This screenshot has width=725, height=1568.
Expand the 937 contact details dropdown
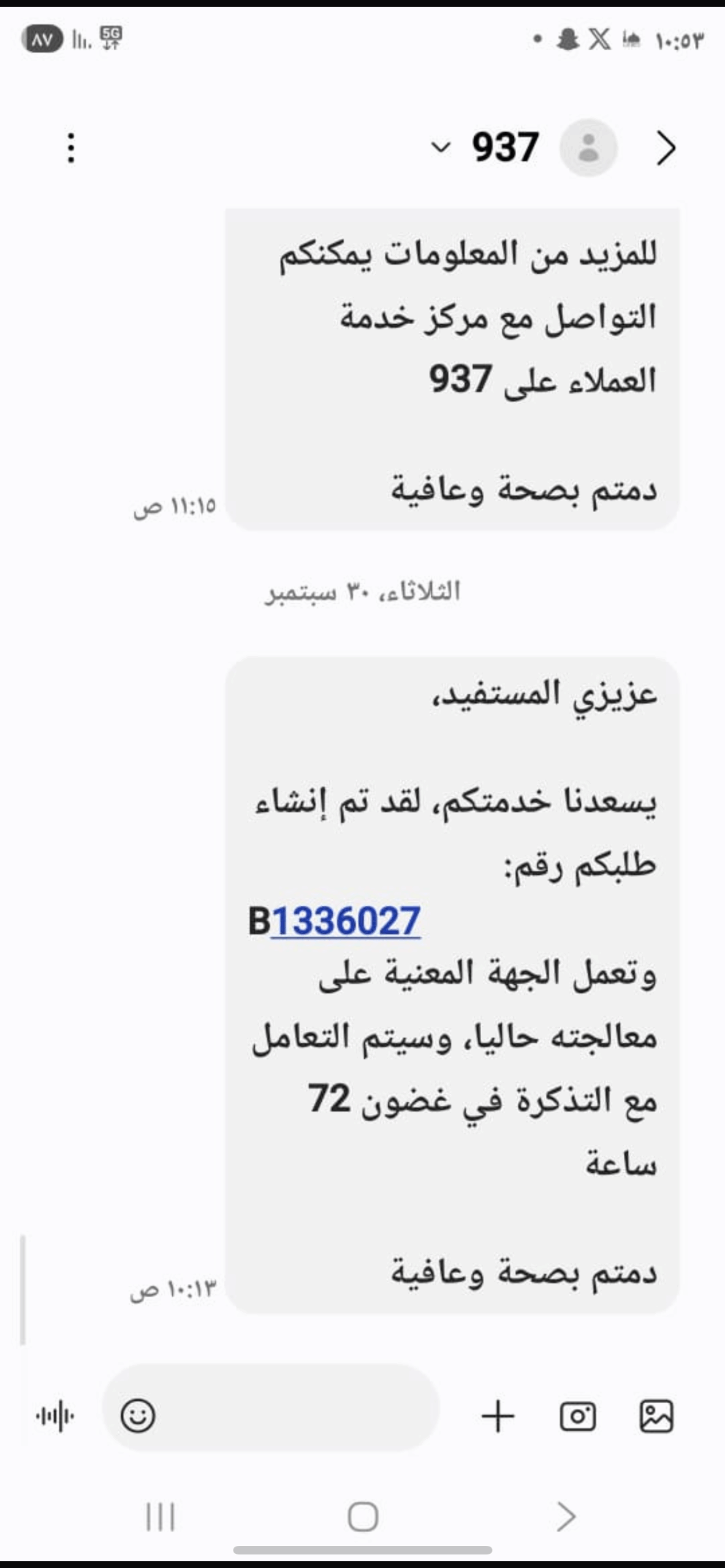(x=440, y=147)
